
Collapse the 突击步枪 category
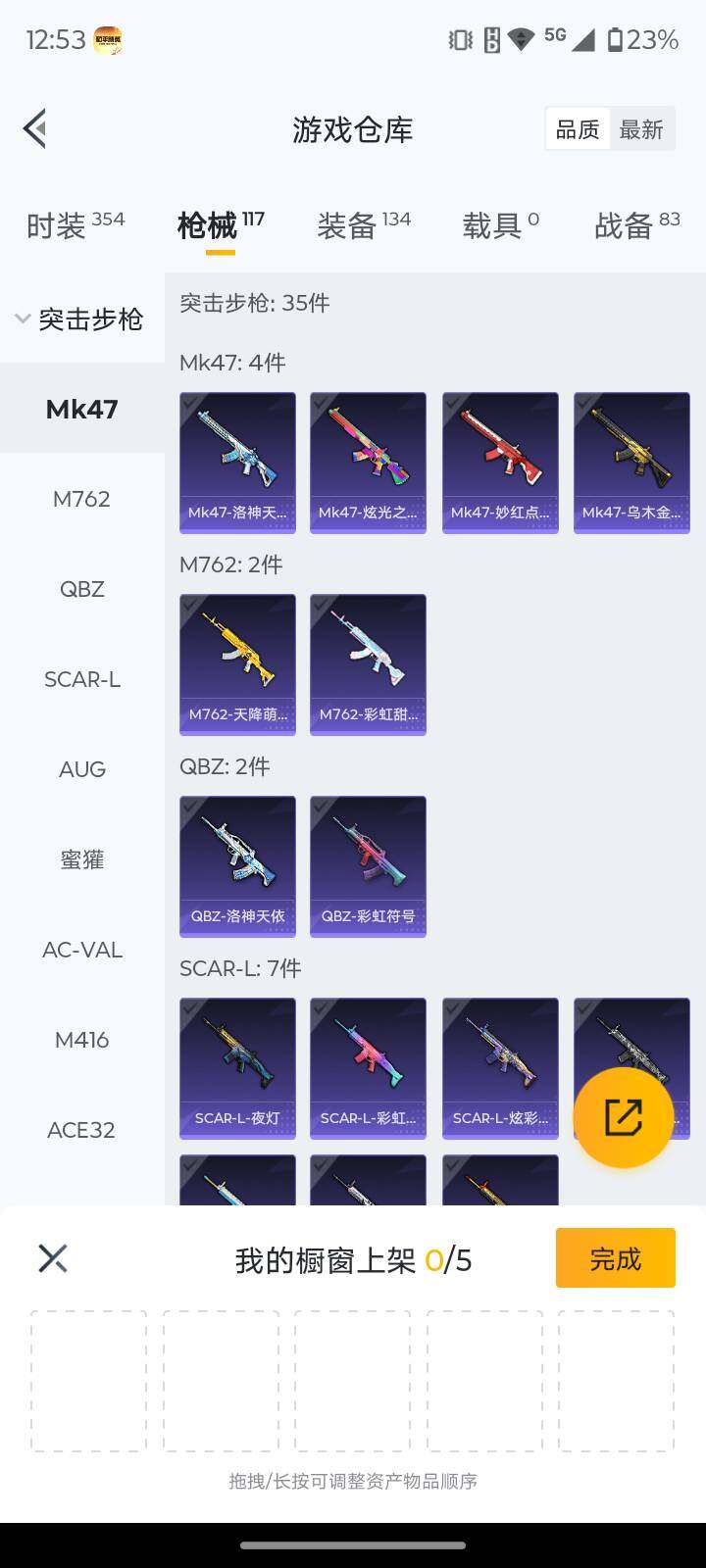click(80, 318)
